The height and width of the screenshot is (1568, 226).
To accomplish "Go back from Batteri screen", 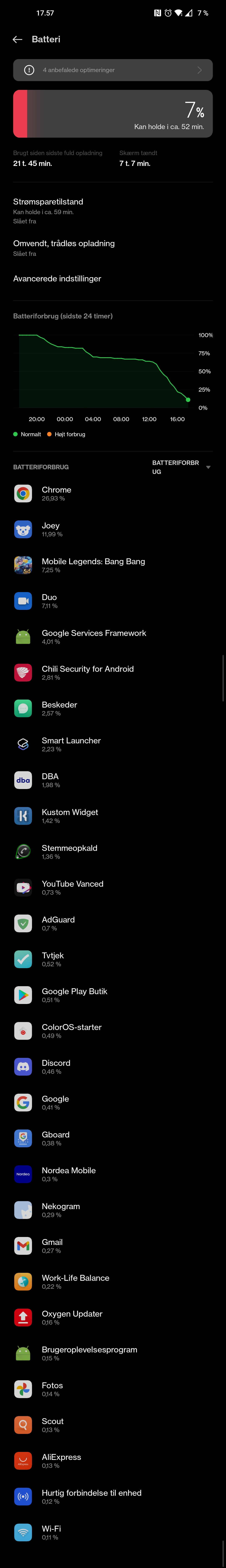I will click(x=17, y=39).
